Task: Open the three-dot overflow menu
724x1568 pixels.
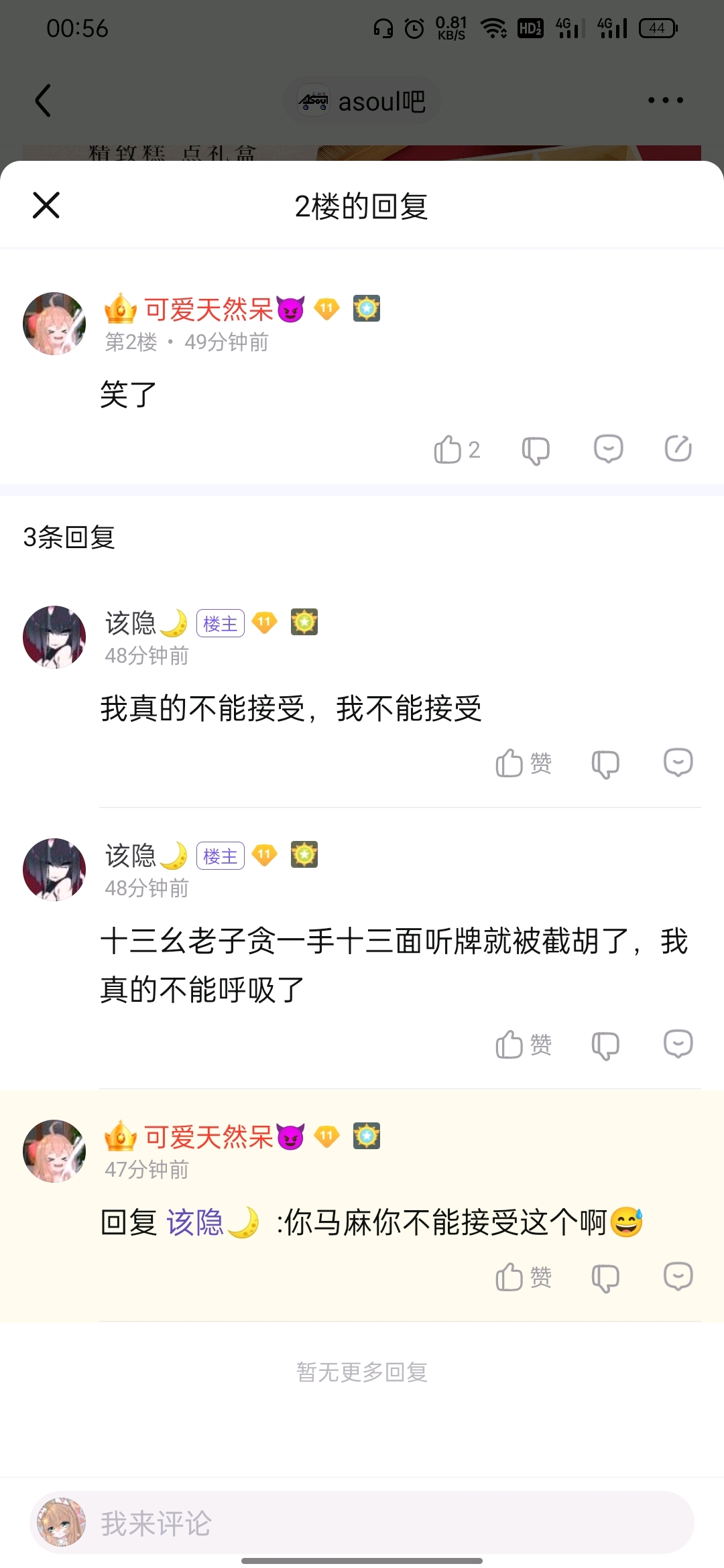Action: tap(665, 101)
